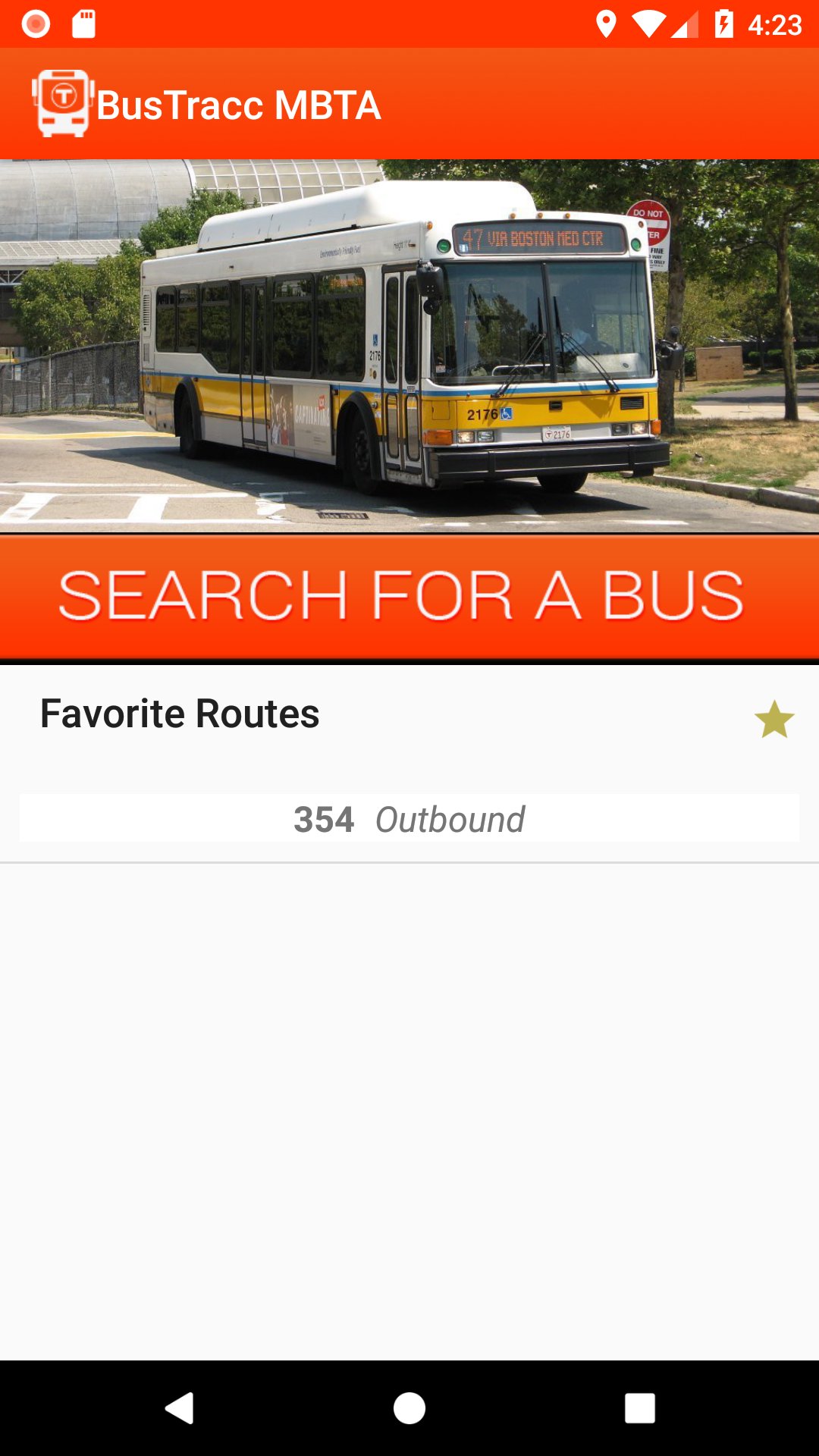Click the battery icon in the status bar
The width and height of the screenshot is (819, 1456).
(x=726, y=23)
